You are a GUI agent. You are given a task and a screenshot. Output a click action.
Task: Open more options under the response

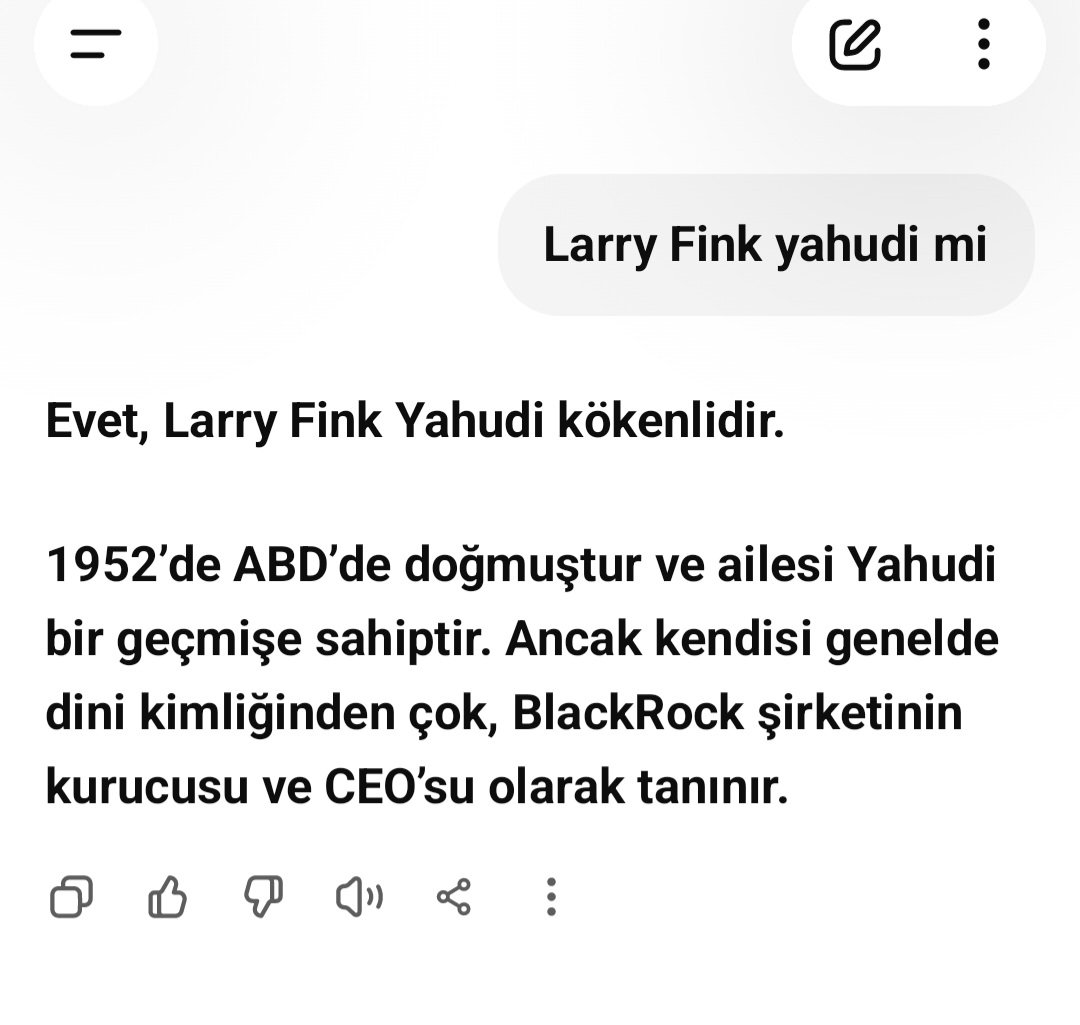(x=550, y=897)
